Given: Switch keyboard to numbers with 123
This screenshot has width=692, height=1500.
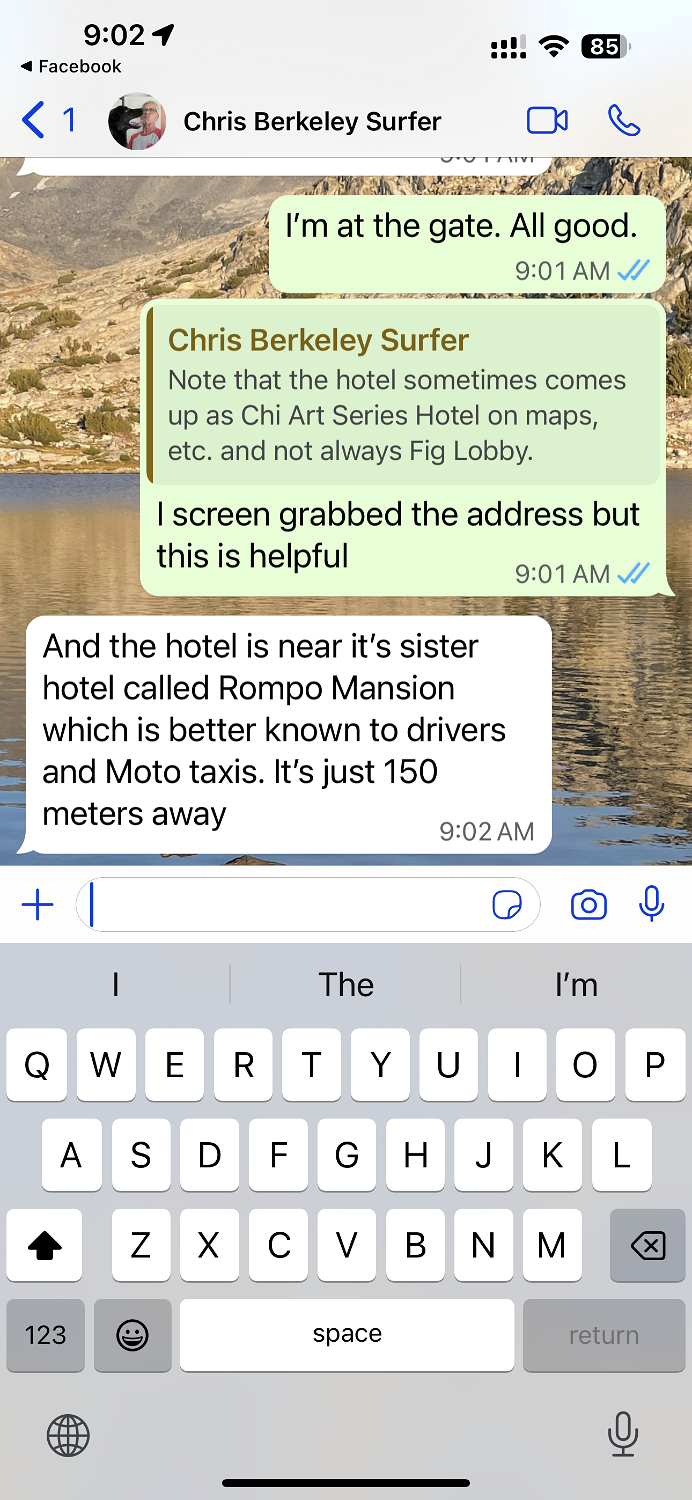Looking at the screenshot, I should 45,1335.
